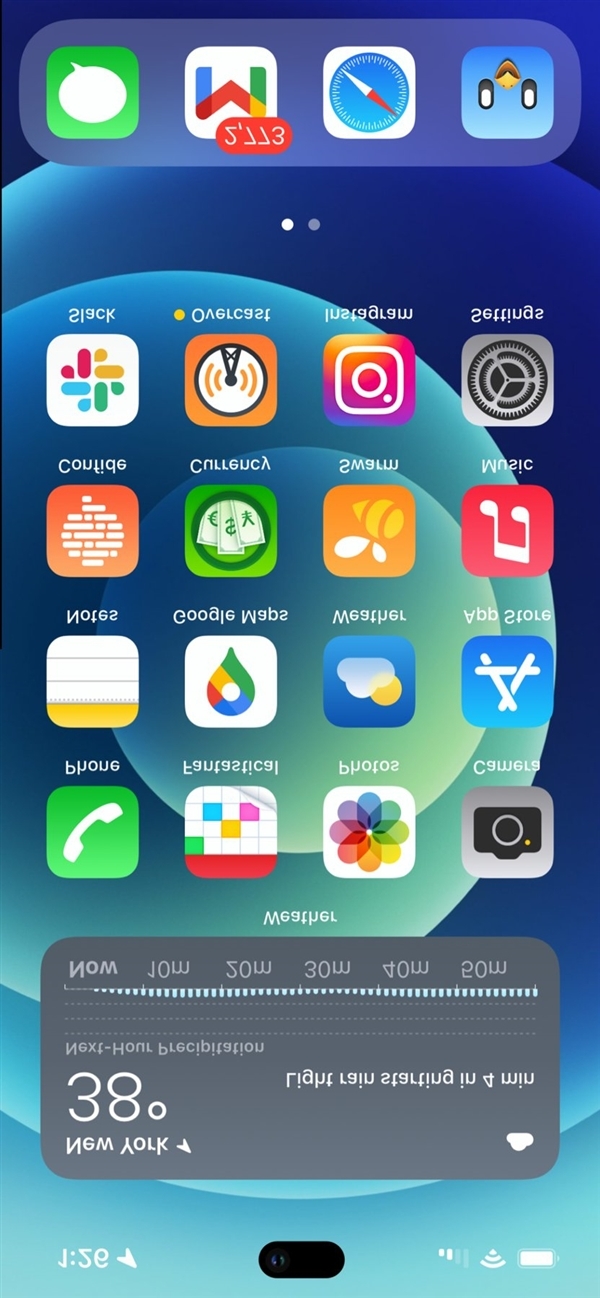Launch the Safari browser
This screenshot has width=600, height=1298.
369,92
